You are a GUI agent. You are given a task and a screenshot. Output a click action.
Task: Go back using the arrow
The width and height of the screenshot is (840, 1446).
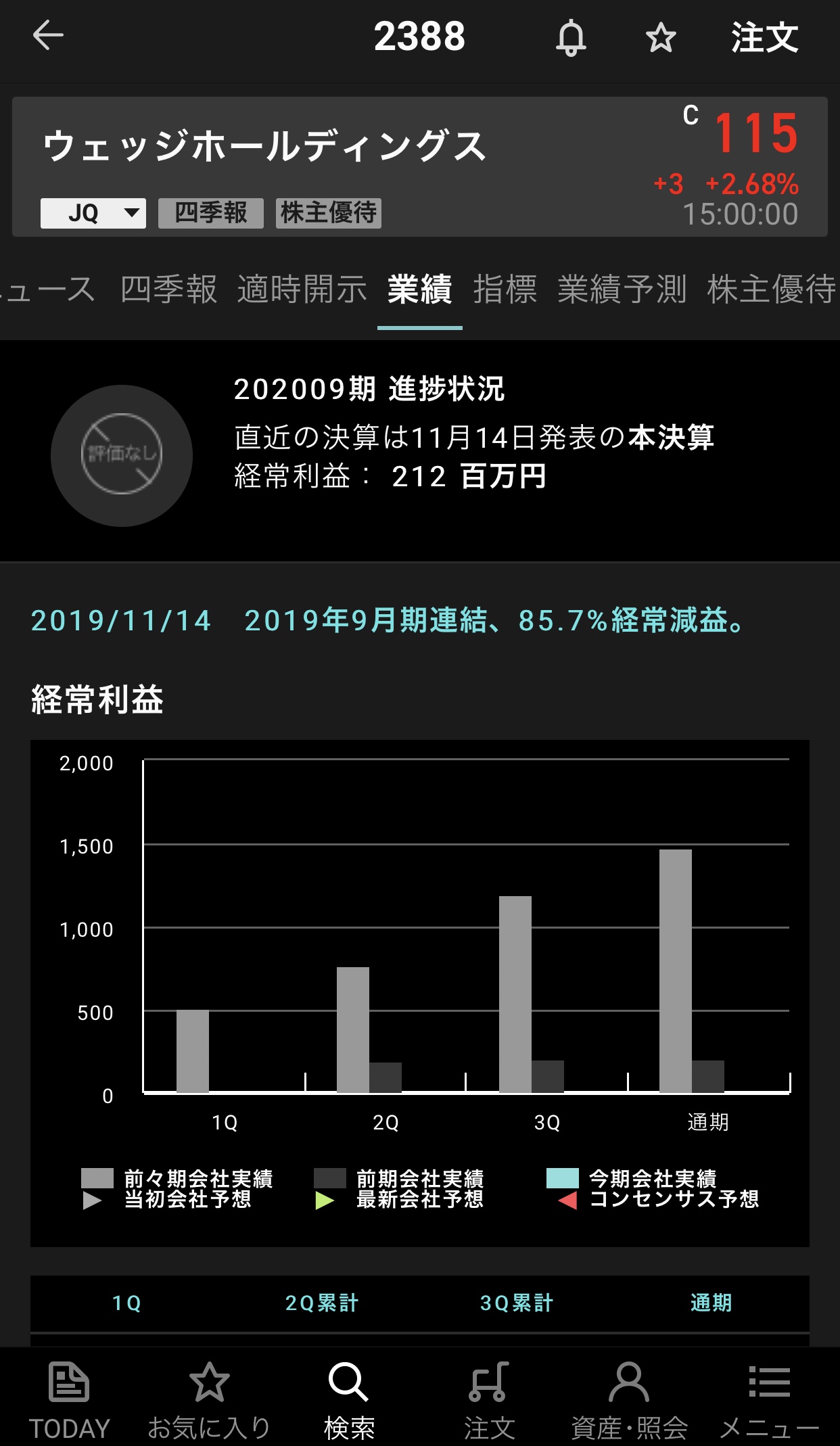coord(48,35)
